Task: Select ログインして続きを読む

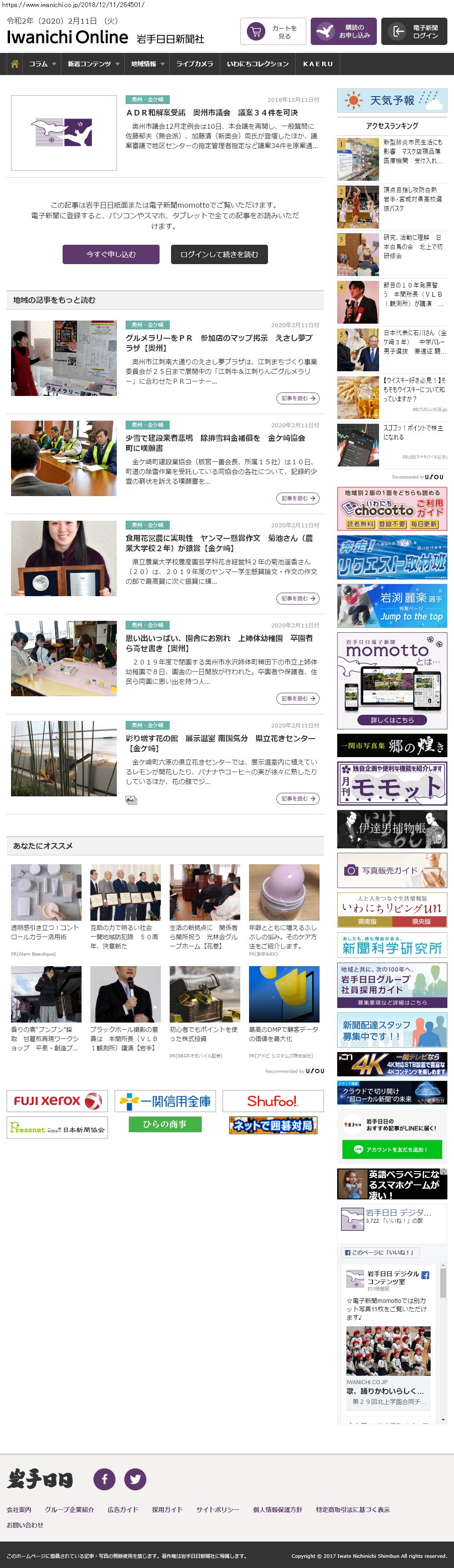Action: tap(219, 254)
